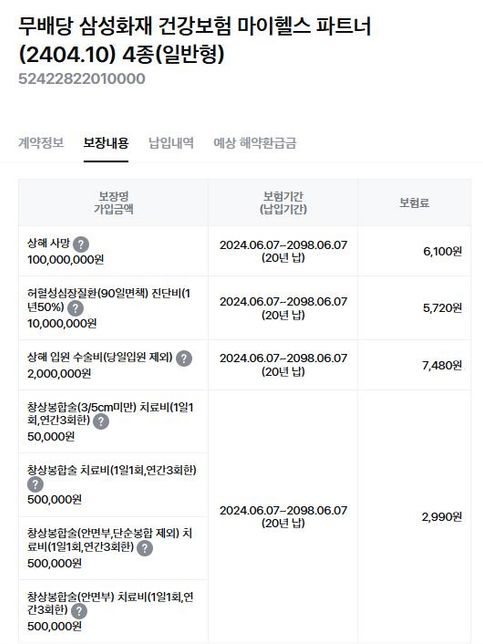Tap help icon for 창상봉합술(3/5cm미만) 치료비

(101, 421)
